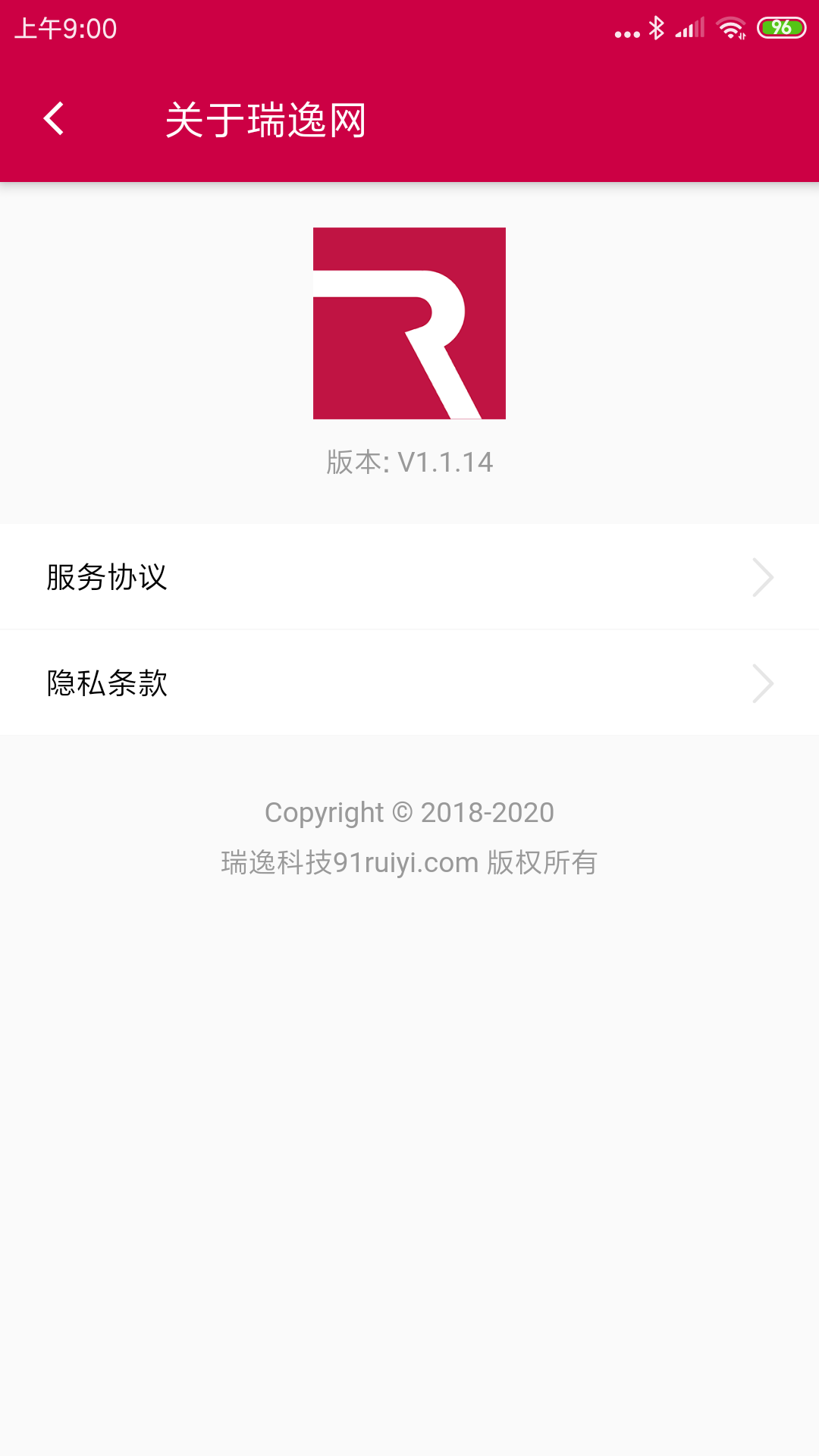Viewport: 819px width, 1456px height.
Task: Click the cellular signal bars icon
Action: (691, 27)
